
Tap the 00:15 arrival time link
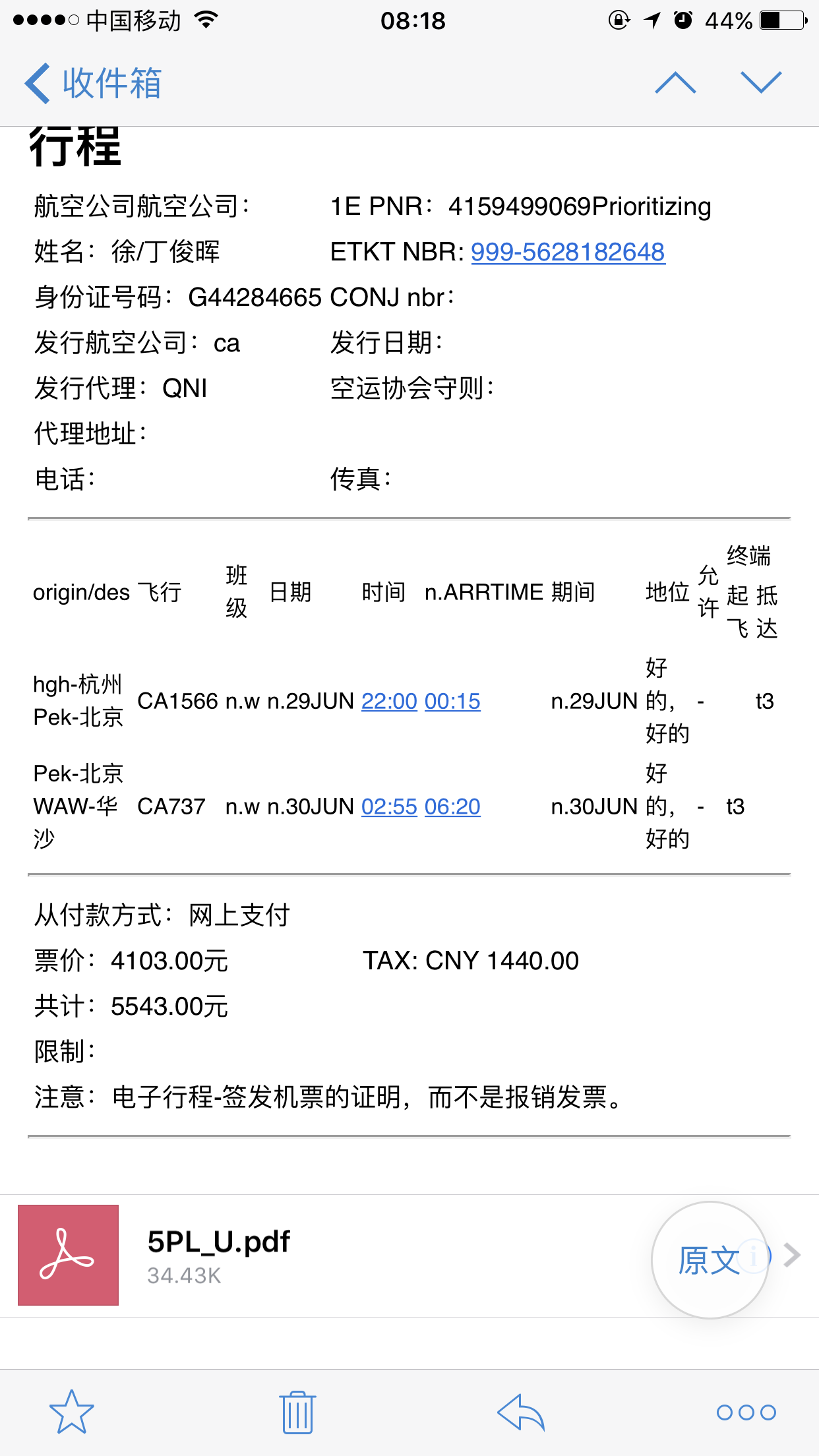[x=452, y=701]
